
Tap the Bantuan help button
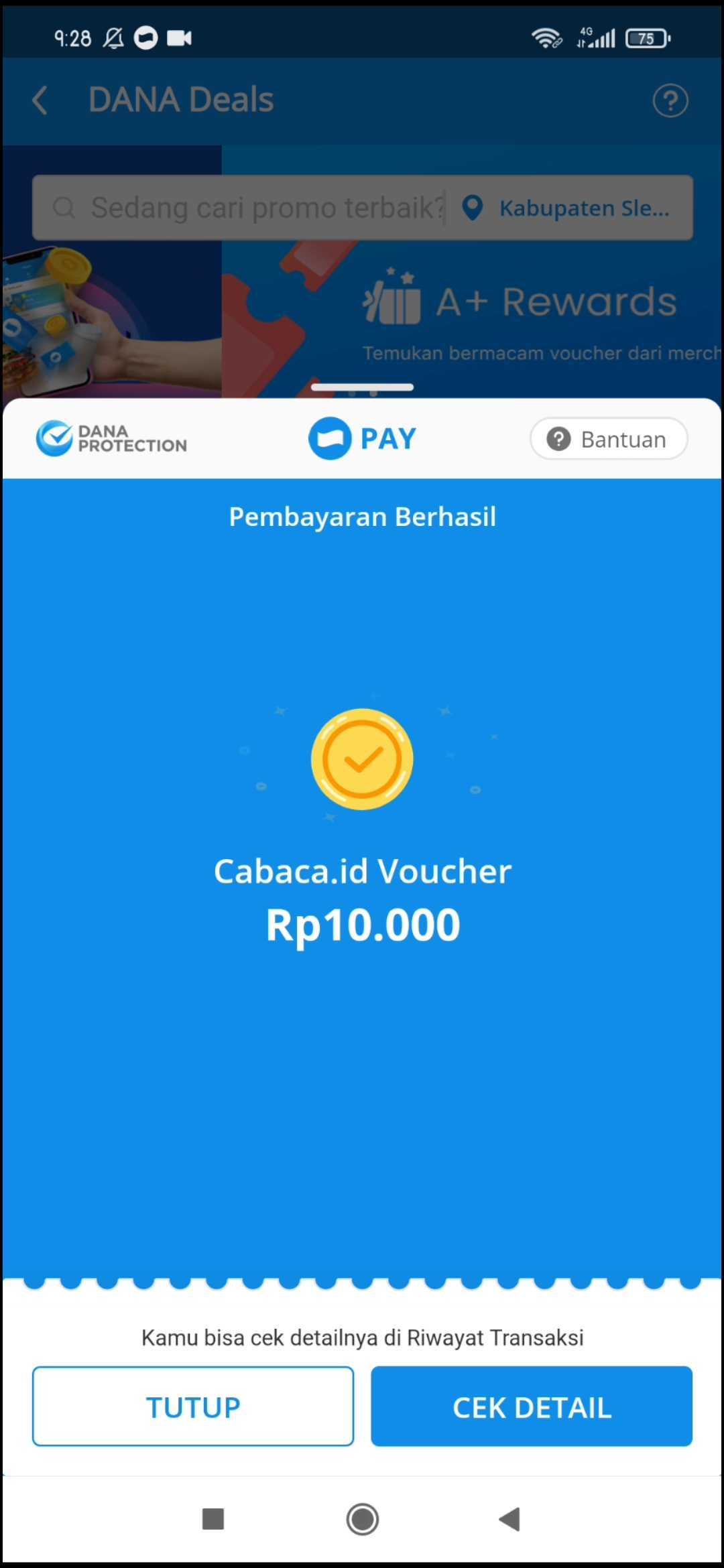tap(608, 439)
